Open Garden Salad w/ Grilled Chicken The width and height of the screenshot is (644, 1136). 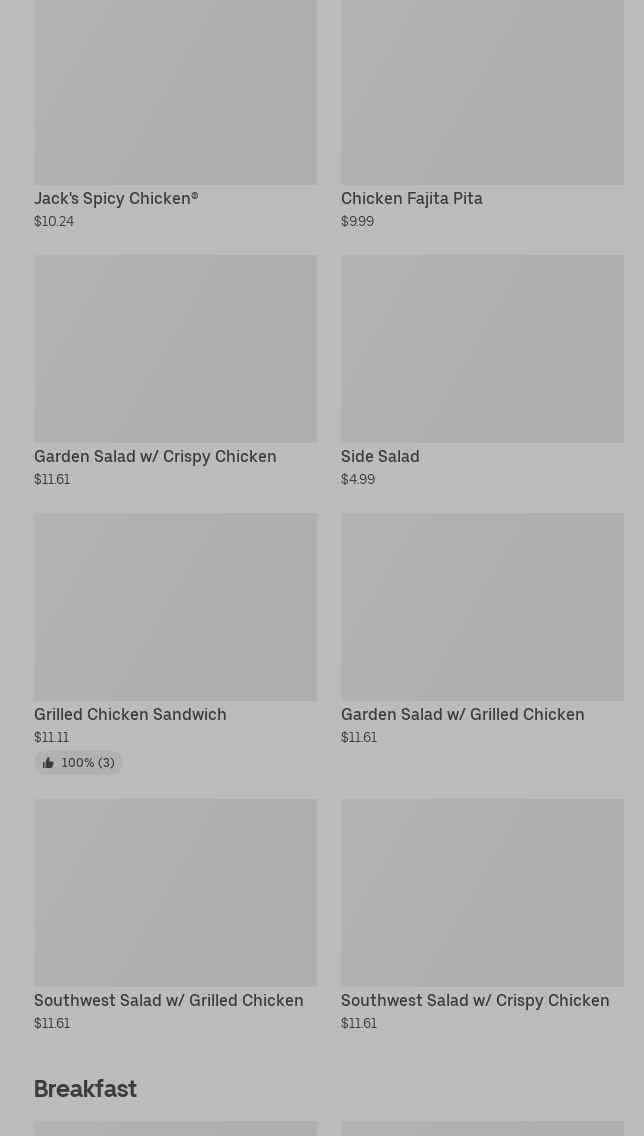482,629
